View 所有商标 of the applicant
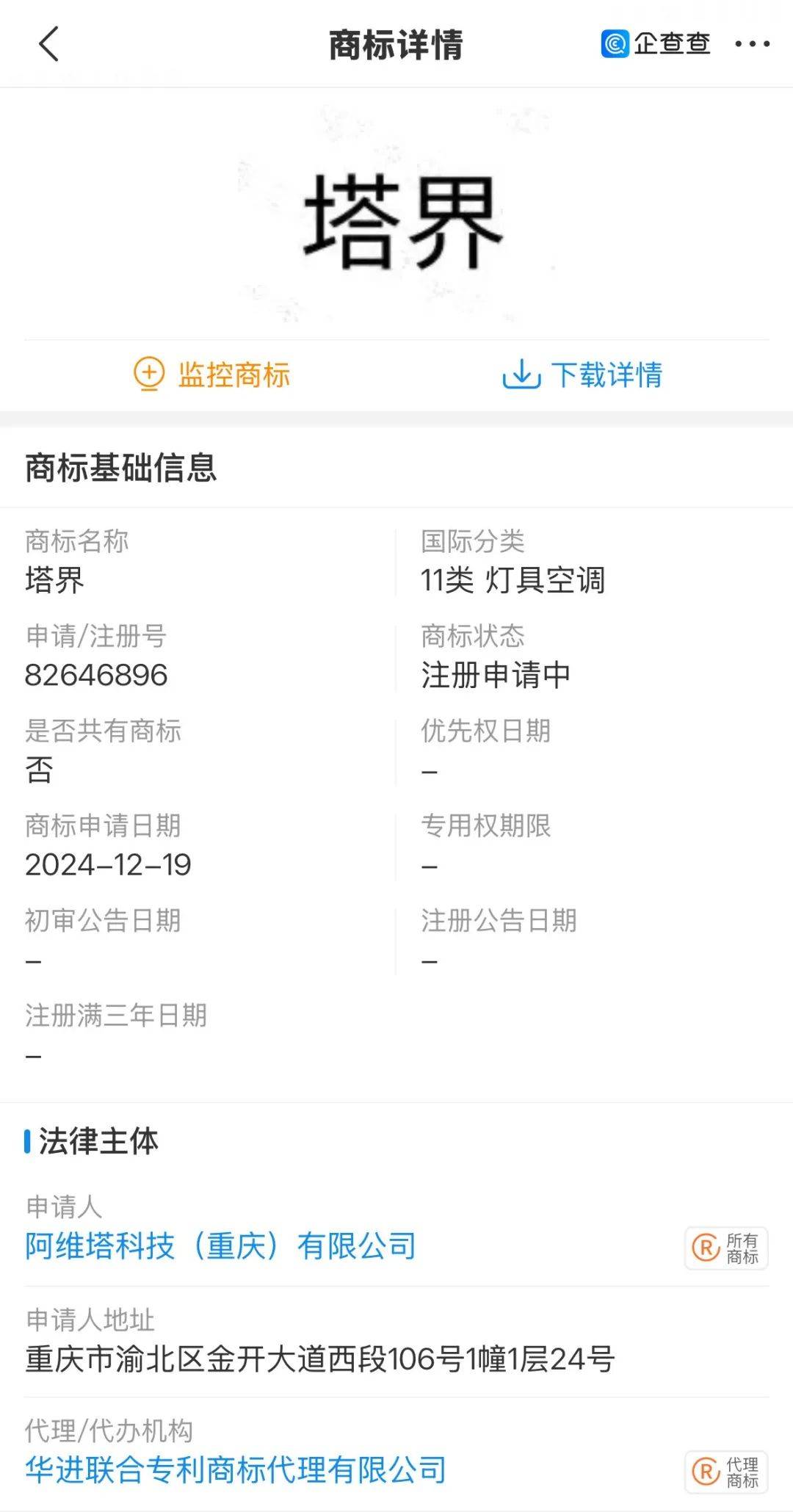The height and width of the screenshot is (1512, 793). point(726,1248)
